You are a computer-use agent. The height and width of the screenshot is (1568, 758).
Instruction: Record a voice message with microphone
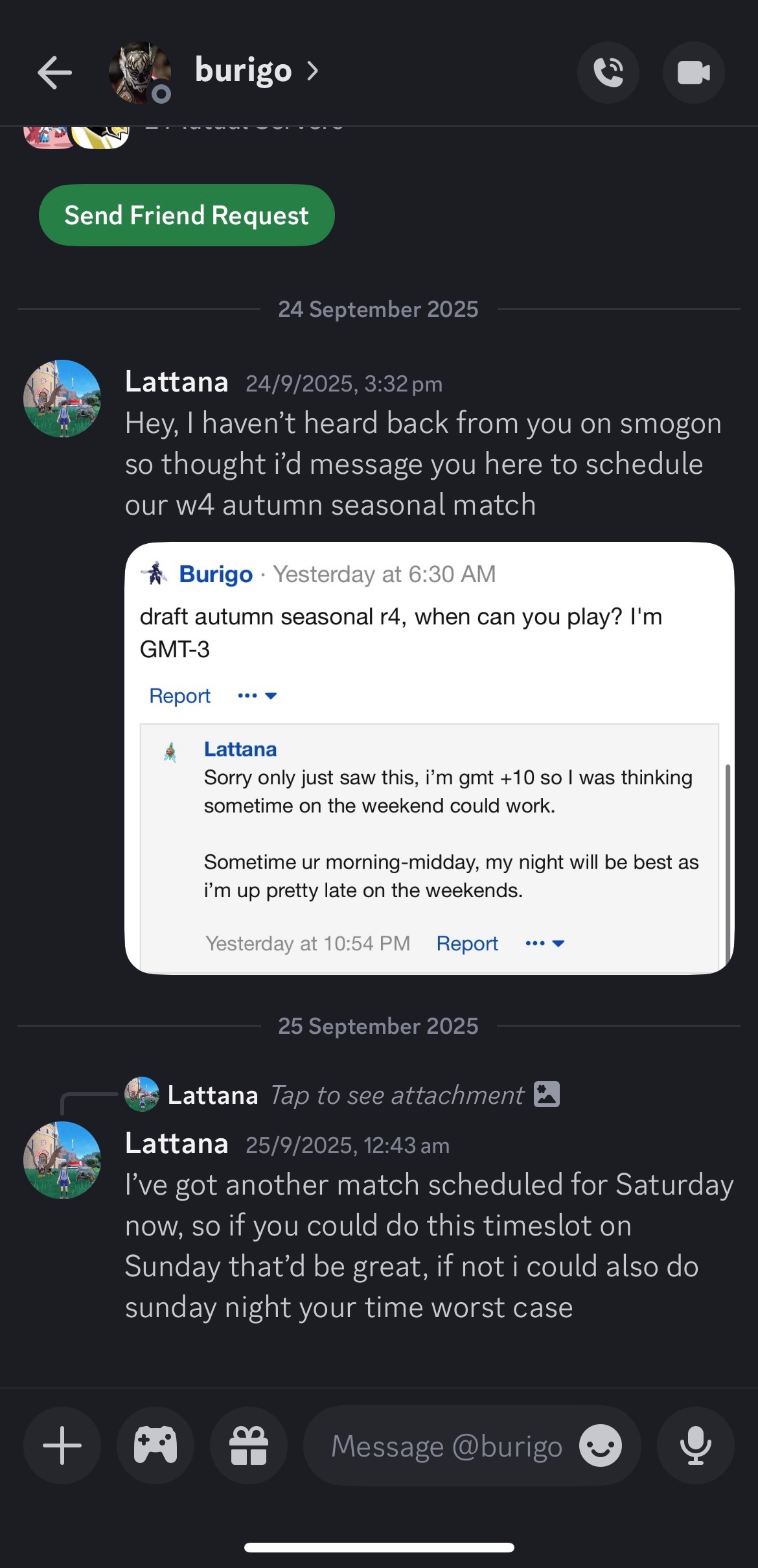point(695,1445)
